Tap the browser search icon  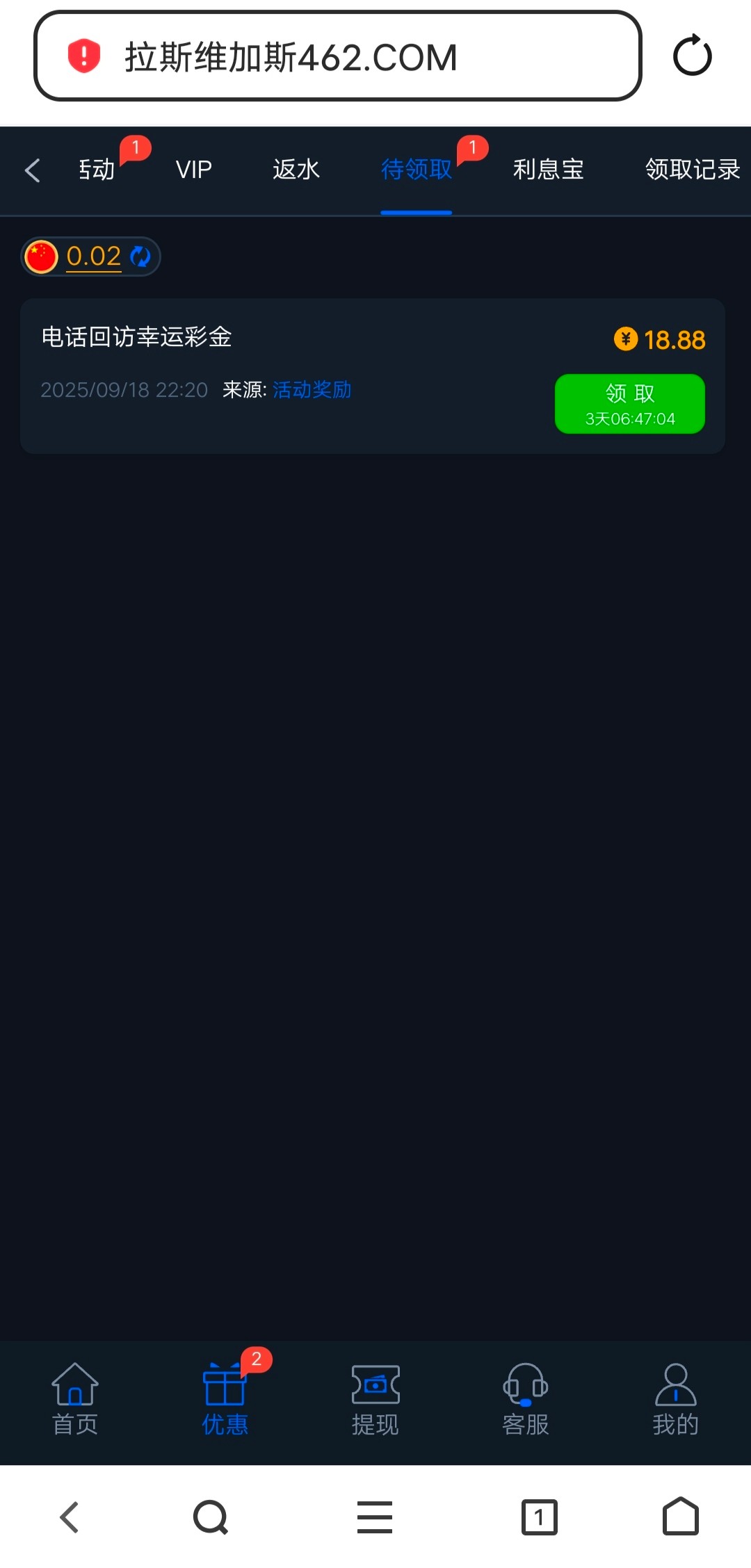coord(211,1517)
